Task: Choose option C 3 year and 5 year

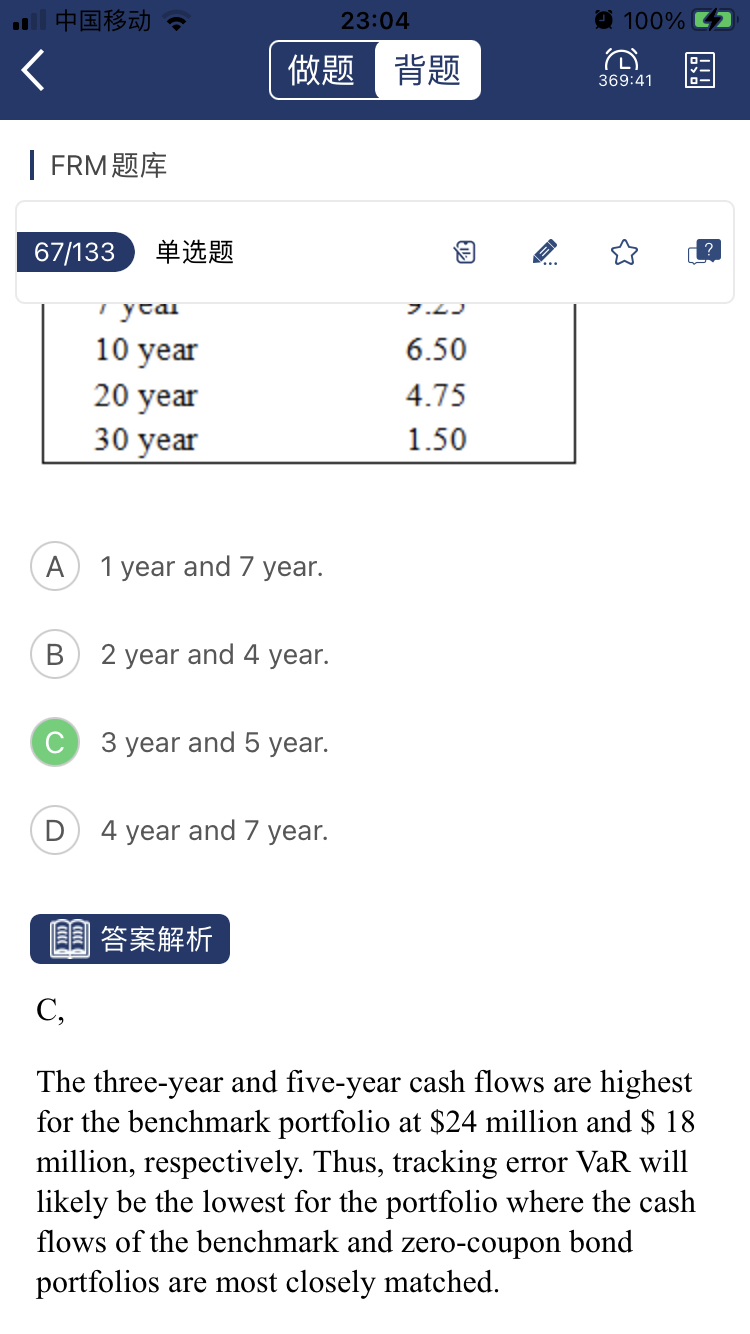Action: 180,743
